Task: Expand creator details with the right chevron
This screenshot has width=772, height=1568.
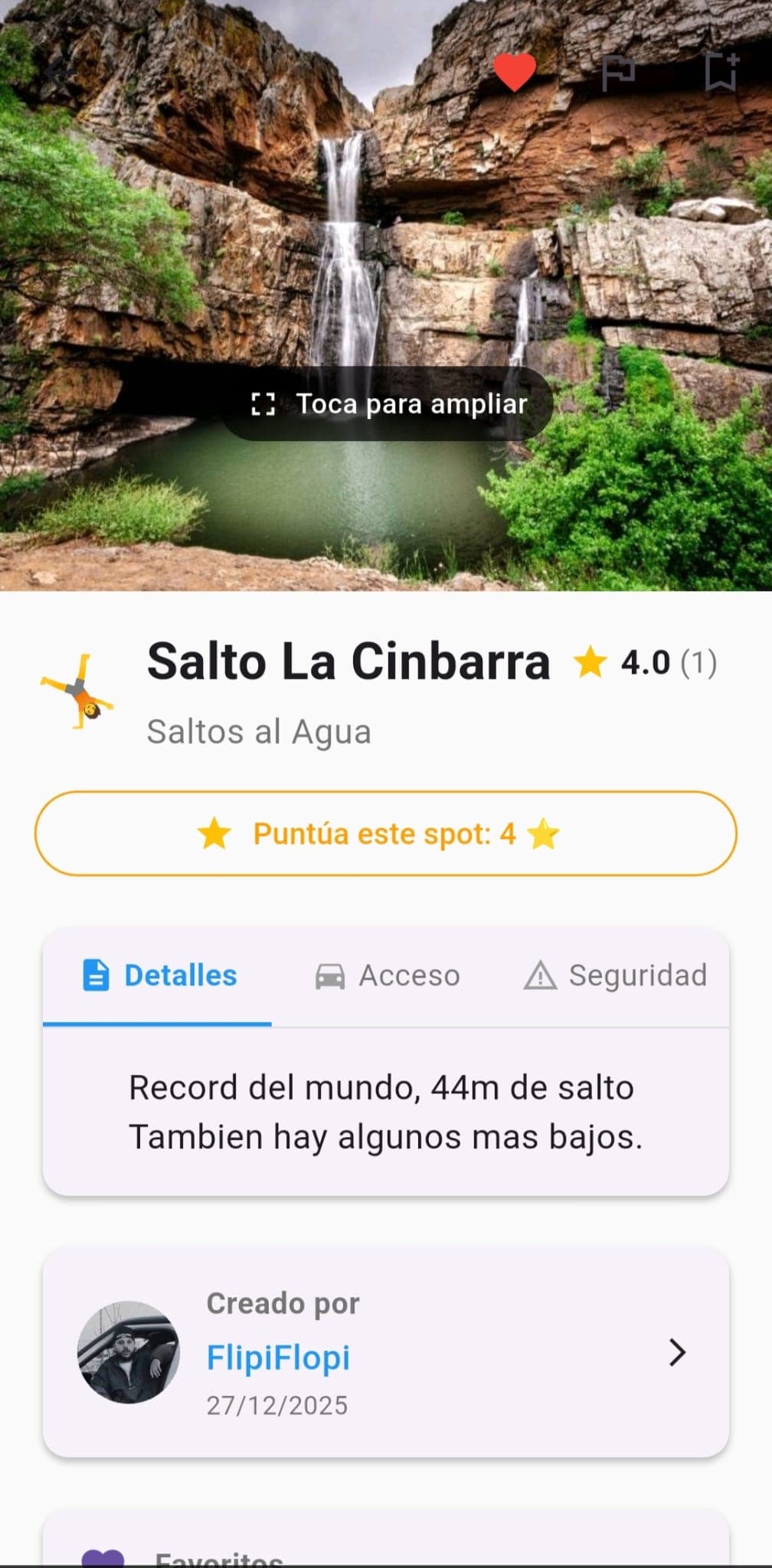Action: 677,1354
